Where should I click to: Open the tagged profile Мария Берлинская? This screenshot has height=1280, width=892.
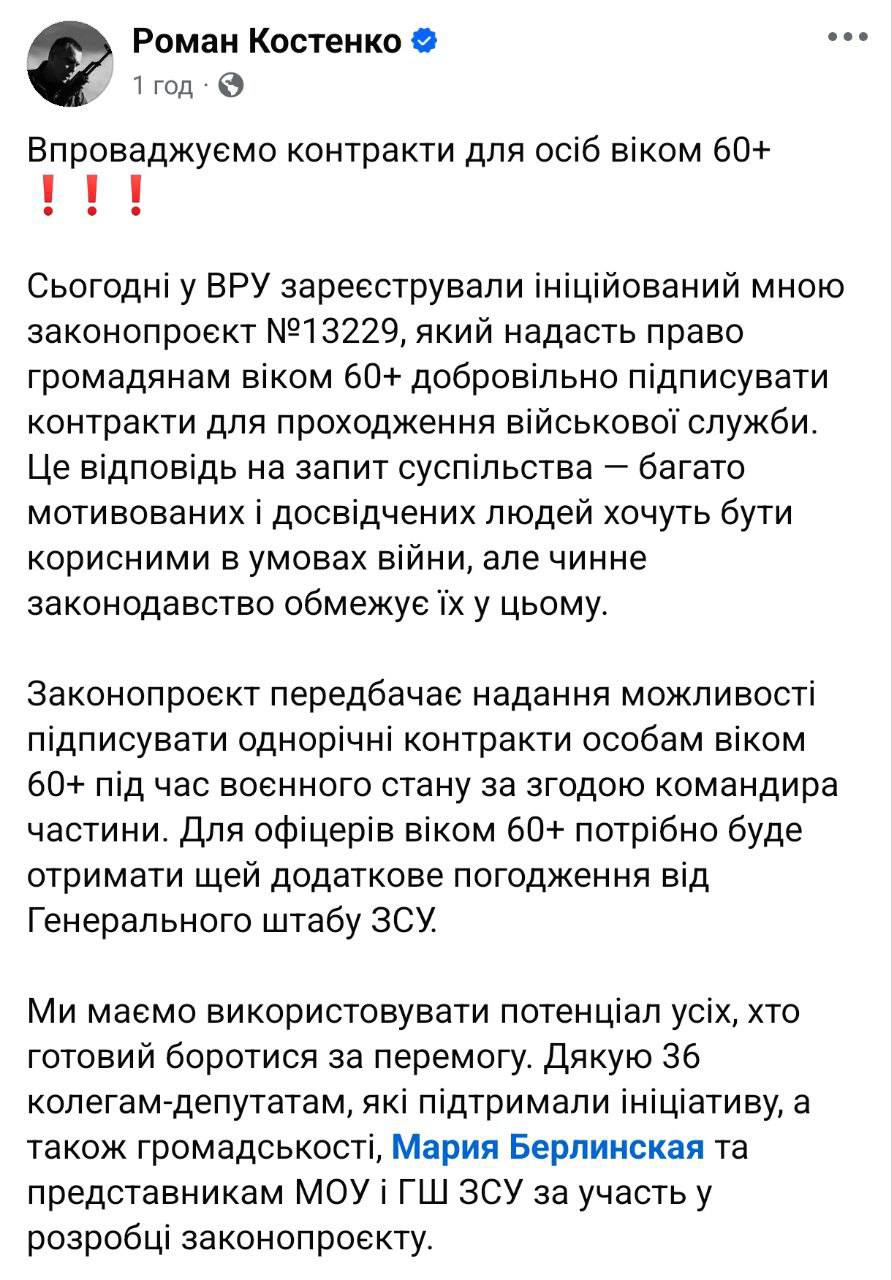coord(548,1148)
